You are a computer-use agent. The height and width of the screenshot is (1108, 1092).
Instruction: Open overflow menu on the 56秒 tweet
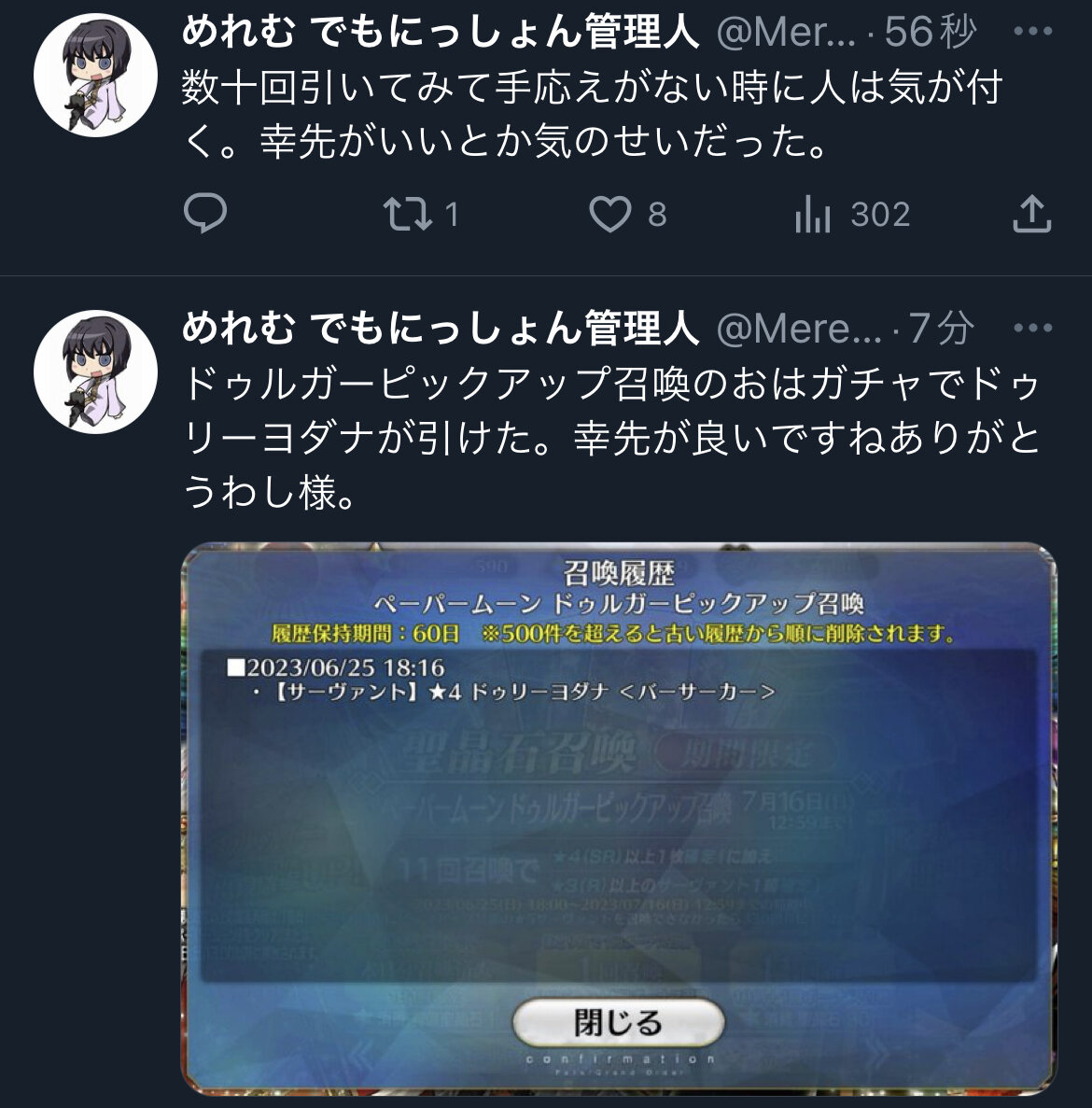(x=1032, y=31)
